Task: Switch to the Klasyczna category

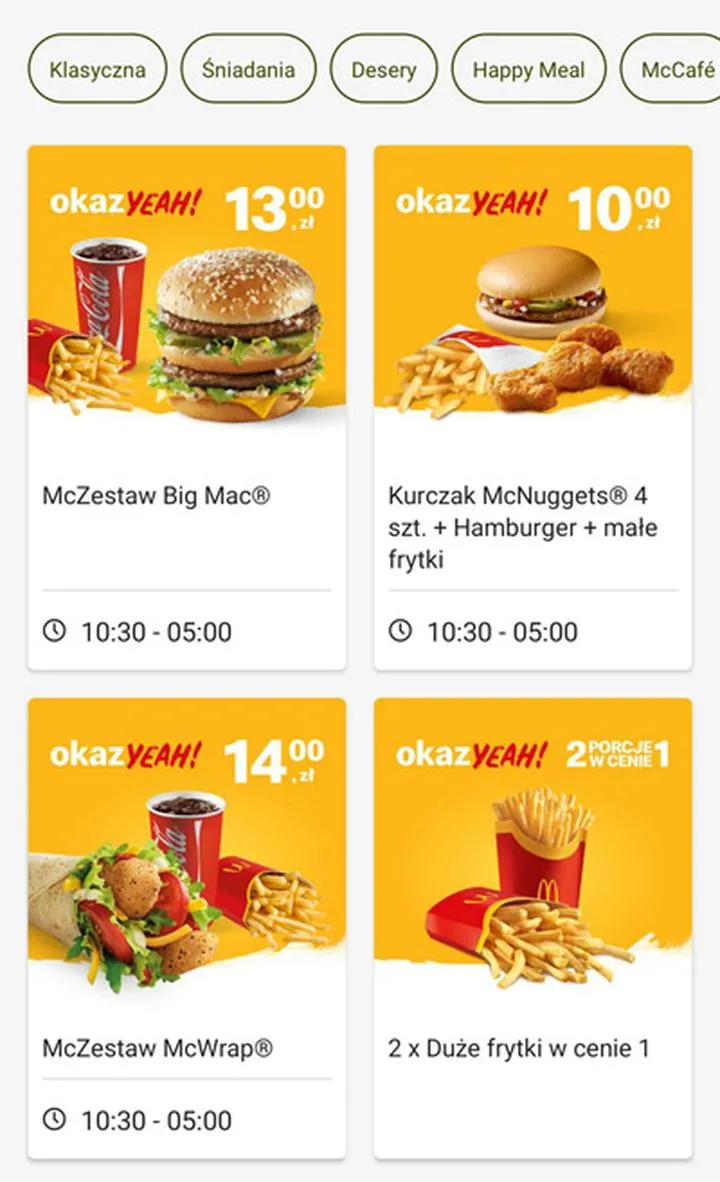Action: point(97,70)
